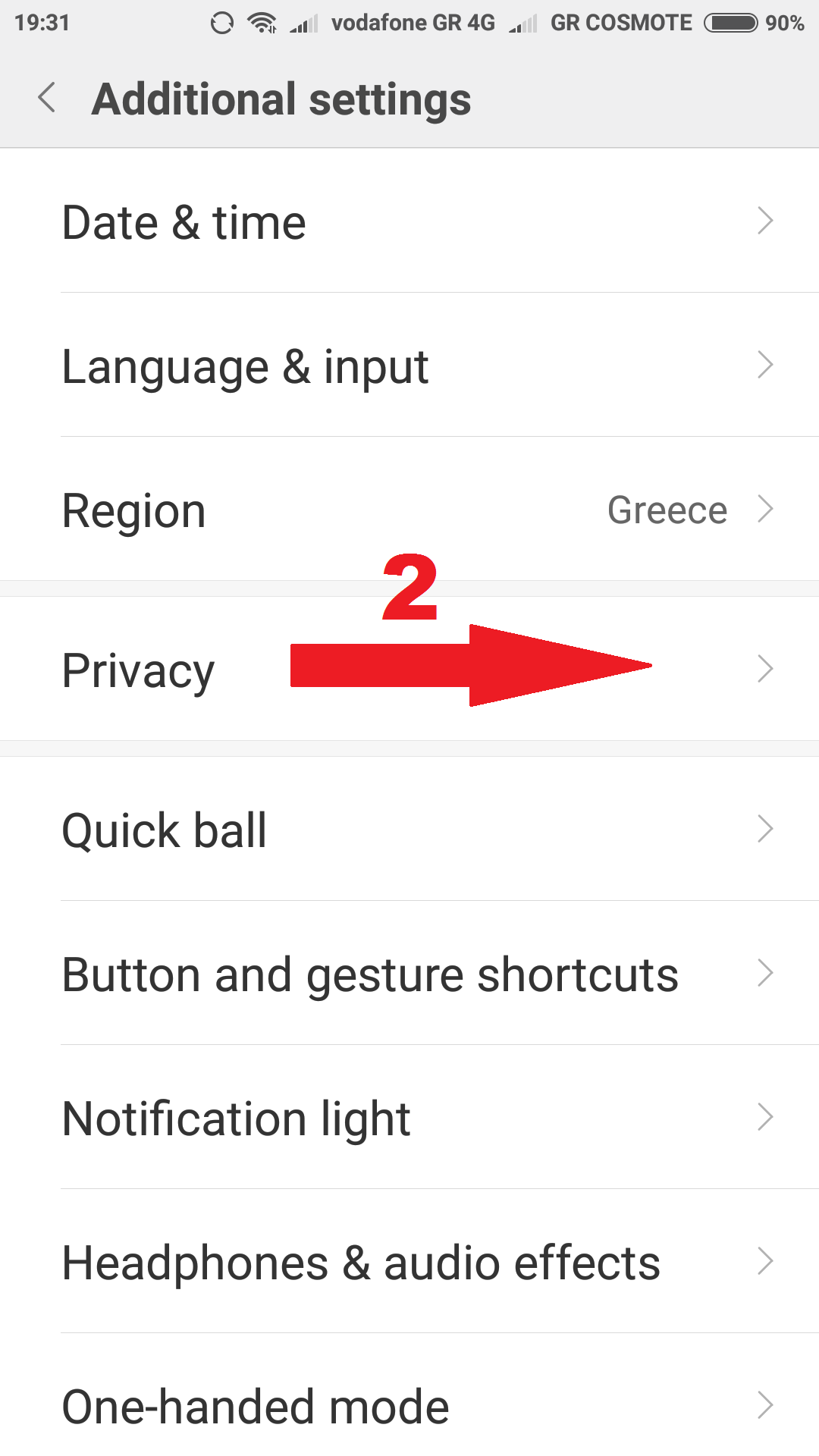Open Date & time settings

tap(409, 221)
